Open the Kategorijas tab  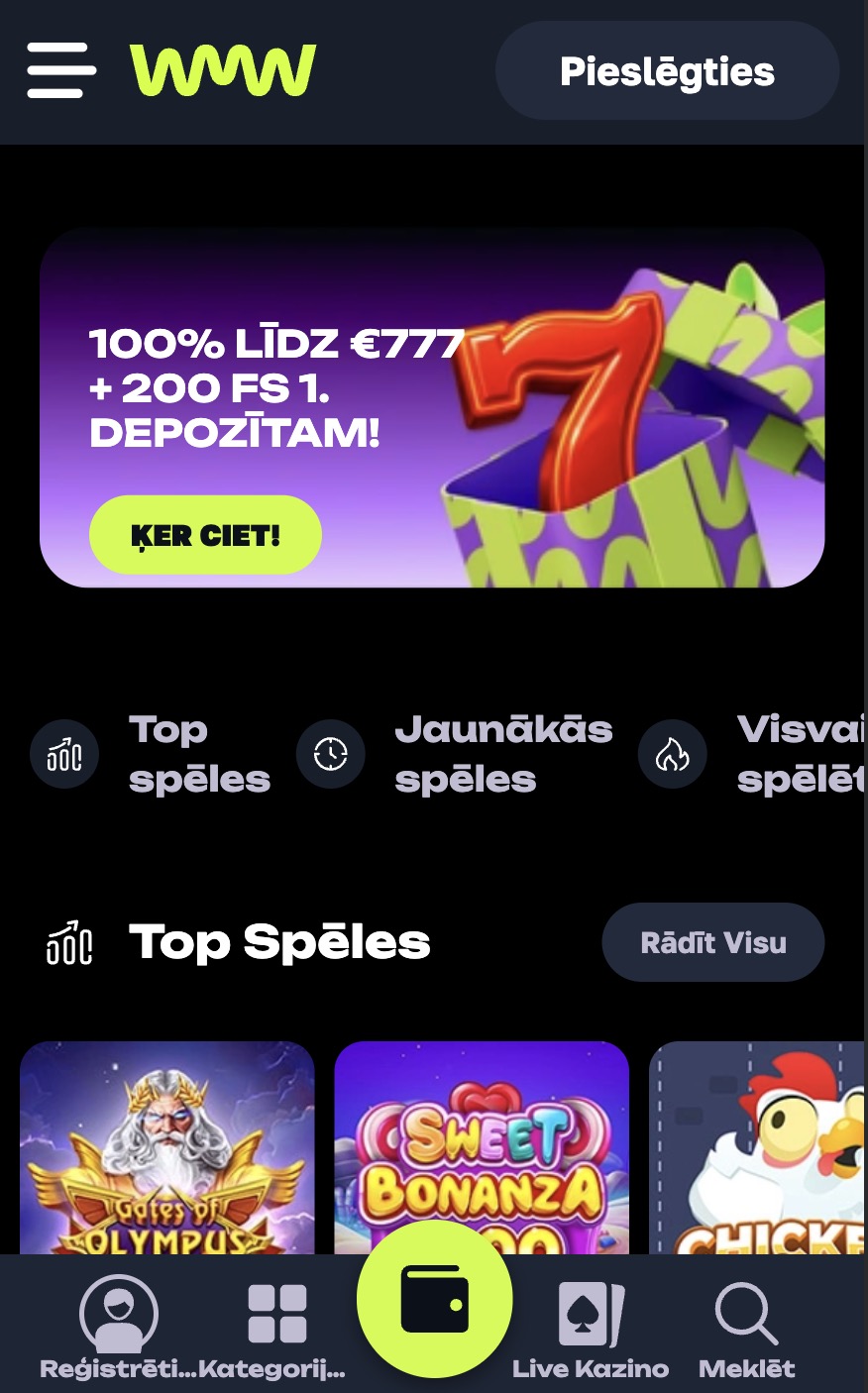[276, 1328]
